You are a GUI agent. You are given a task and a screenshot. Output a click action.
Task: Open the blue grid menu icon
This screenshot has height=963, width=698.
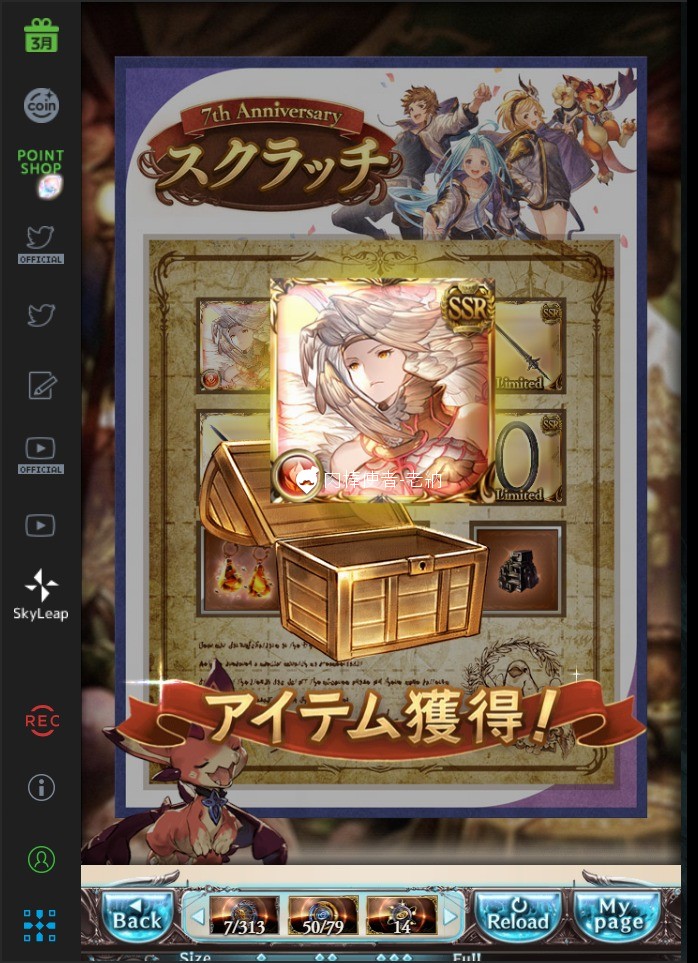(x=41, y=925)
